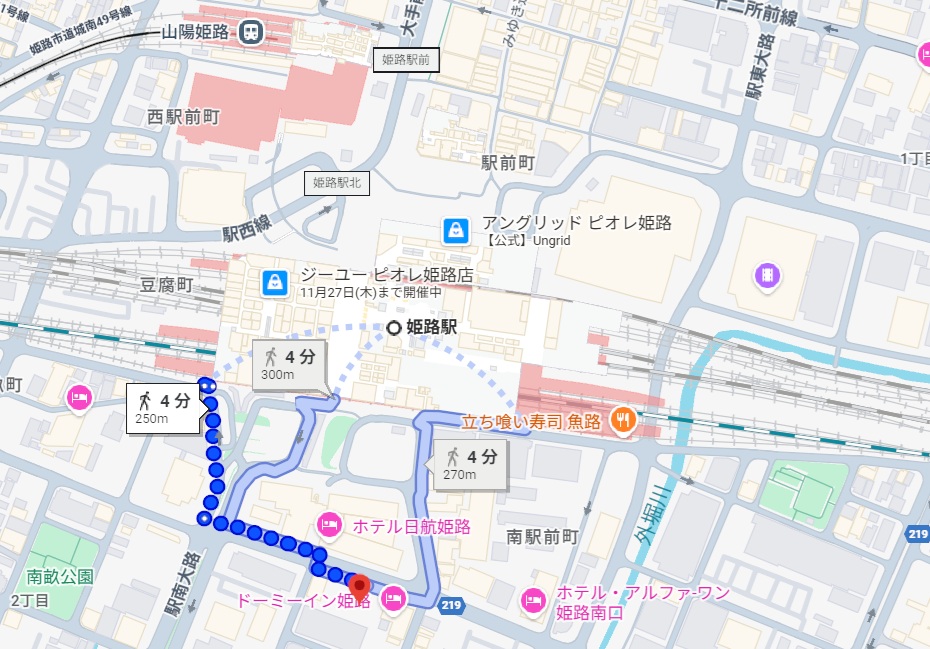Tap the アングリッド ピオレ姫路 shopping pin
Image resolution: width=930 pixels, height=649 pixels.
point(456,231)
